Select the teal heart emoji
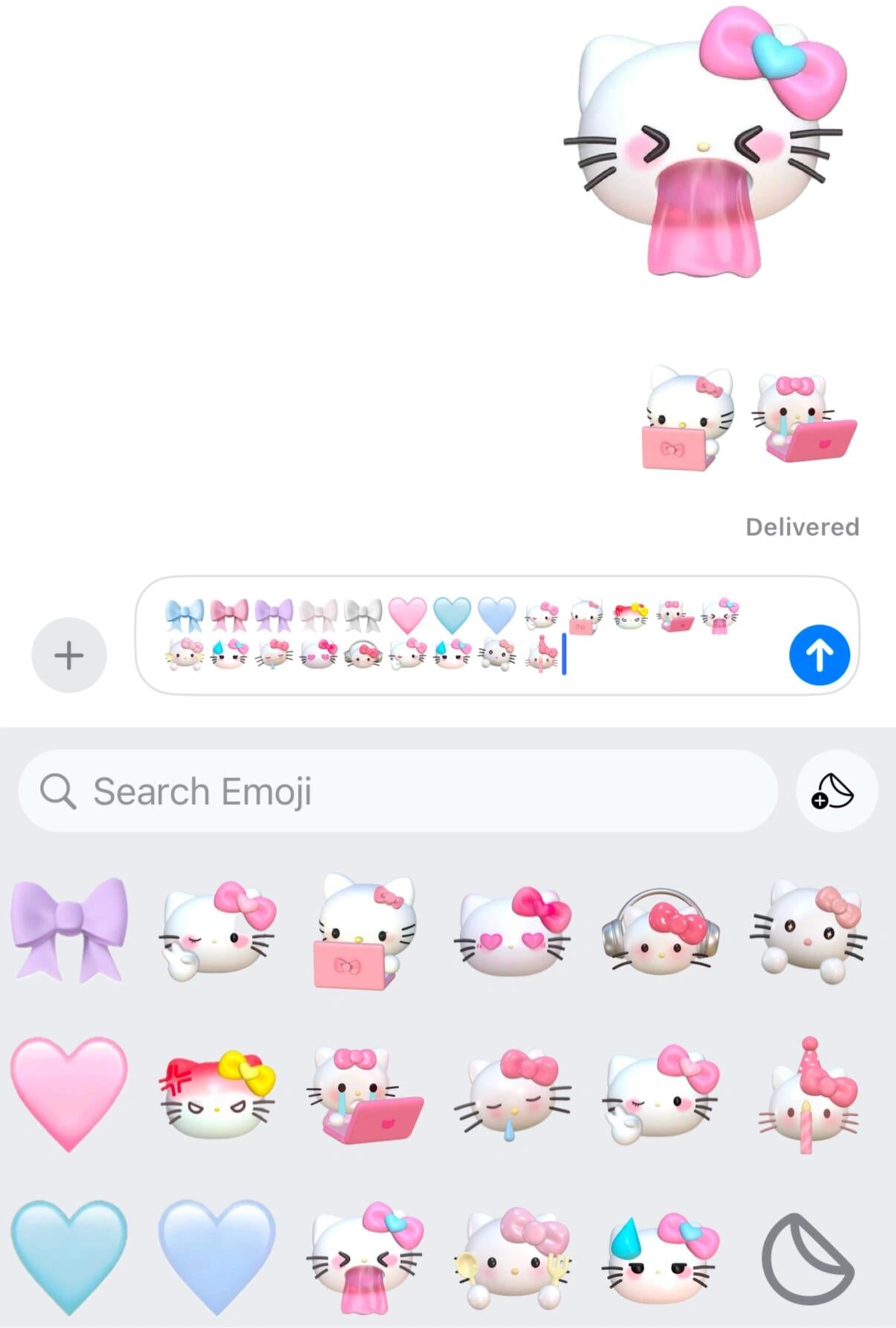 [x=69, y=1256]
